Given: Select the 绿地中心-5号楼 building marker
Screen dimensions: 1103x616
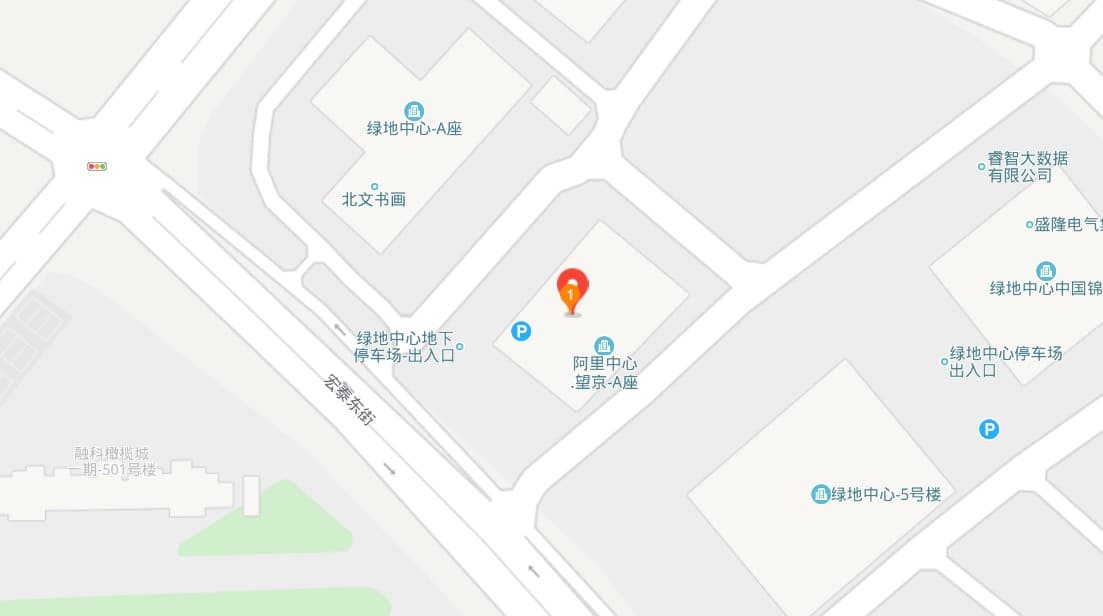Looking at the screenshot, I should 820,494.
